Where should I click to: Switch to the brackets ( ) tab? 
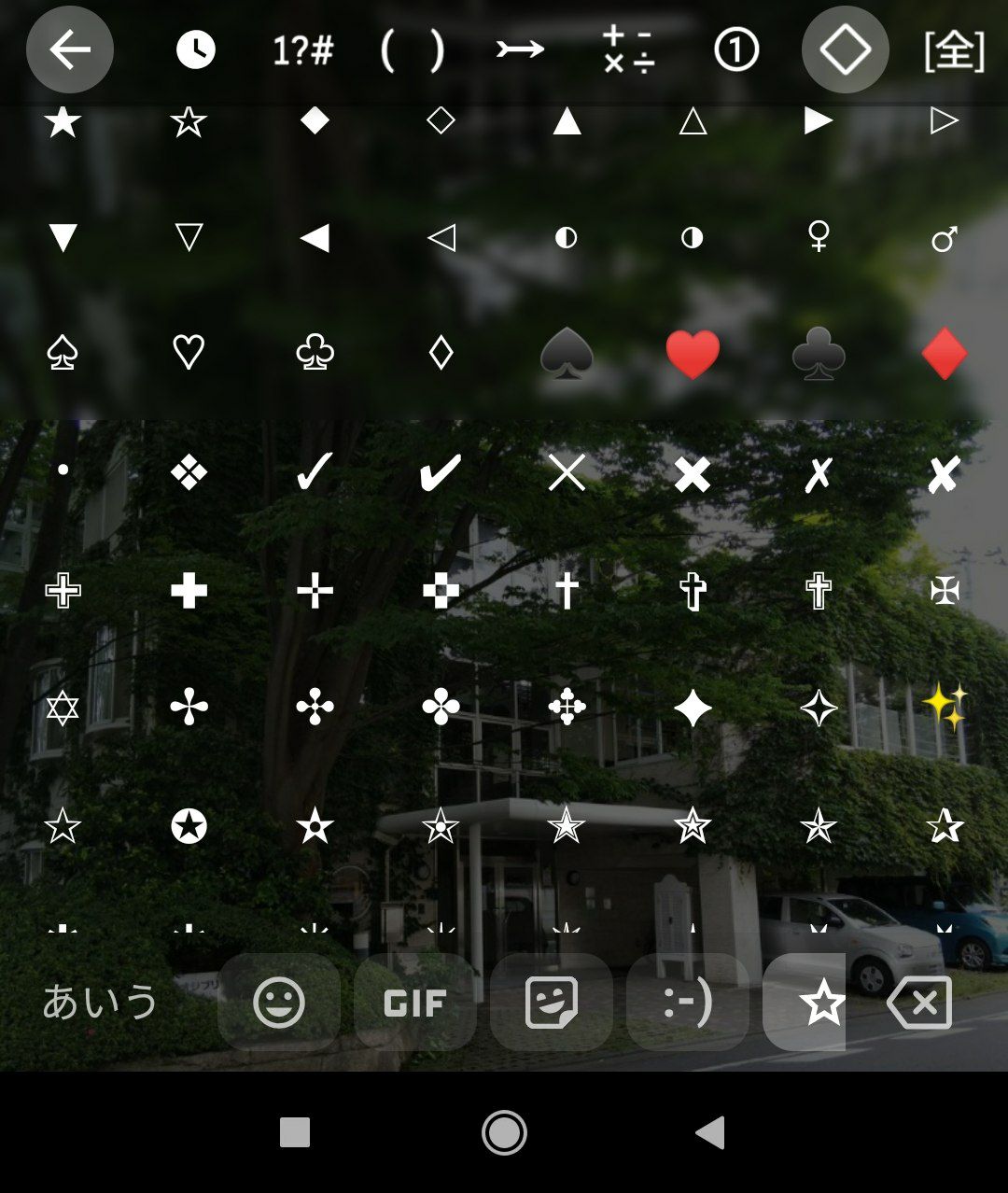point(412,49)
